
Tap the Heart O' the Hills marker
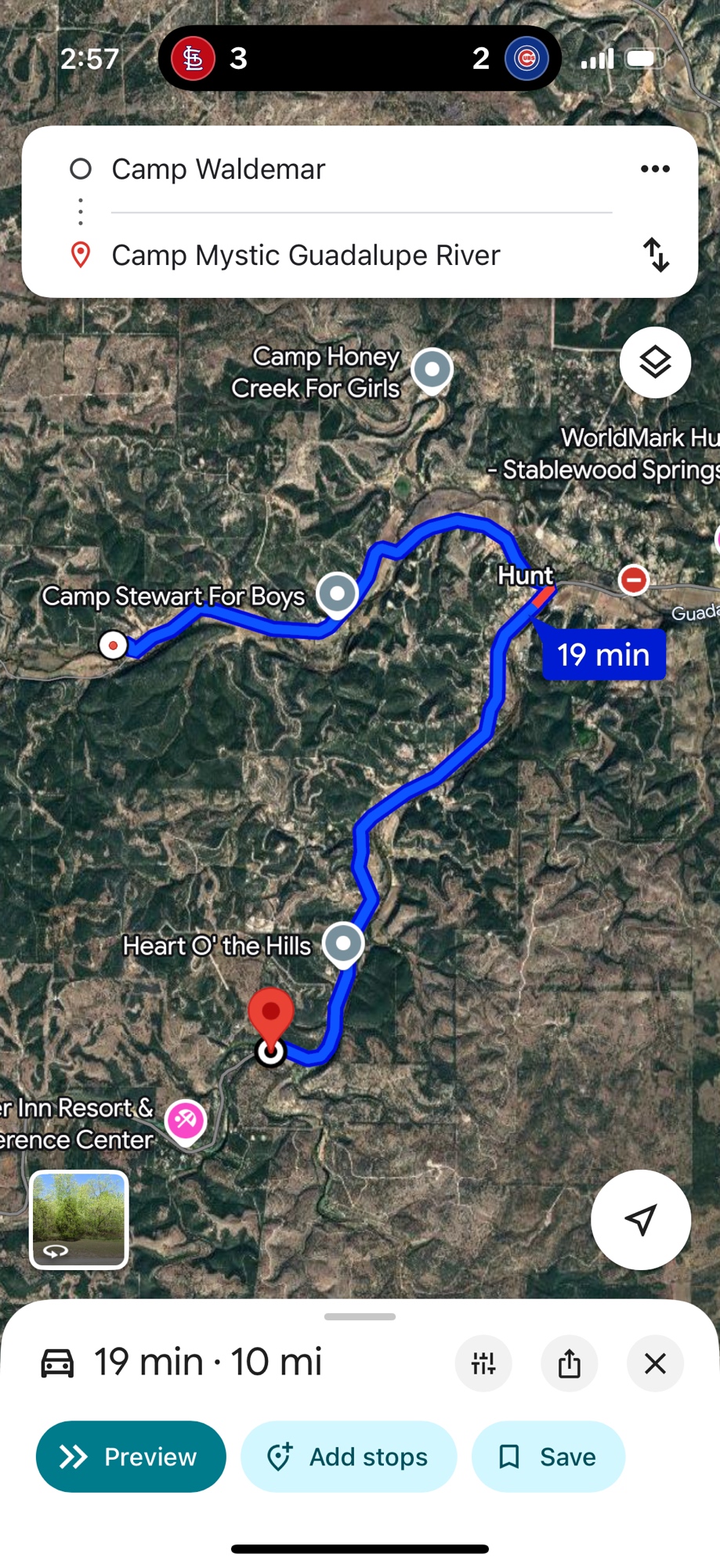[x=343, y=943]
